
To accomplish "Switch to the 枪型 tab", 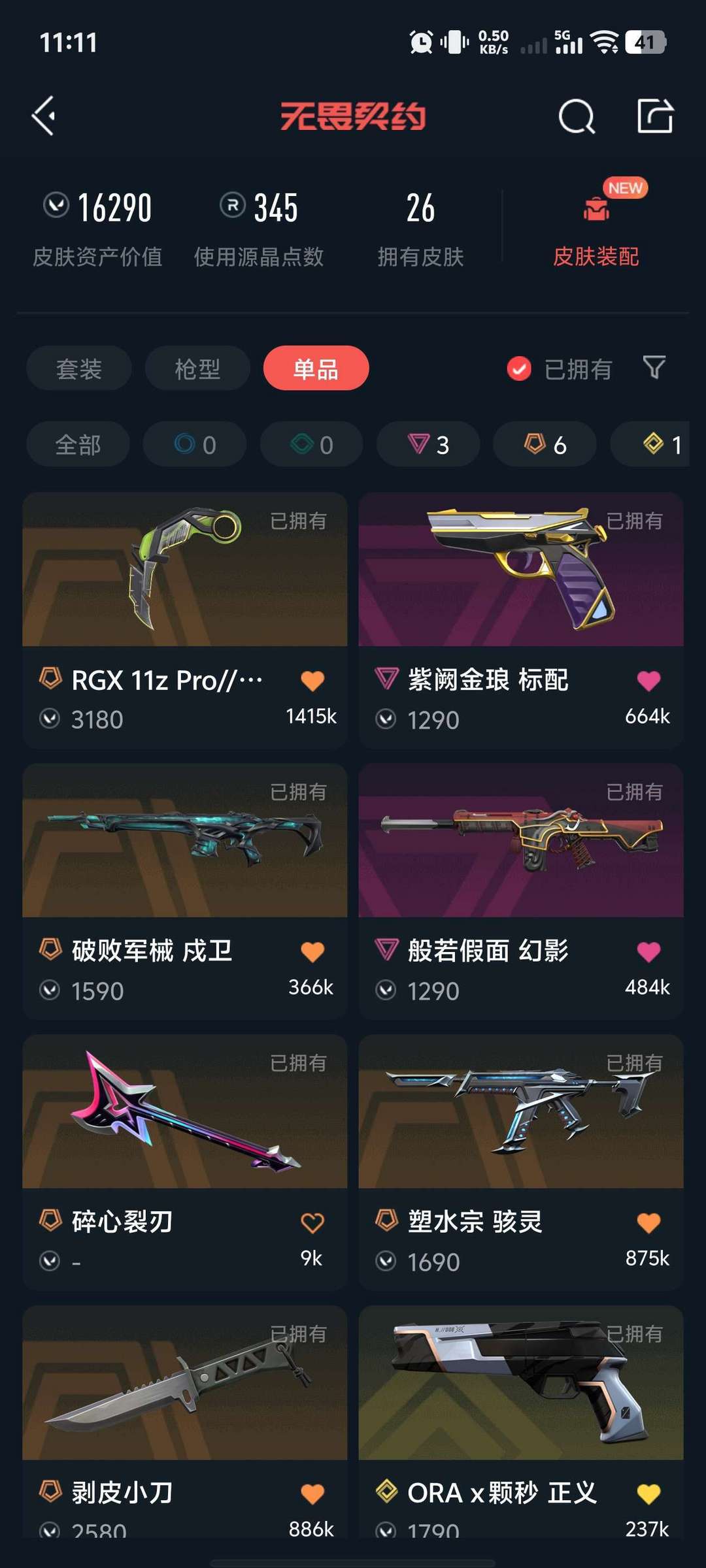I will (197, 368).
